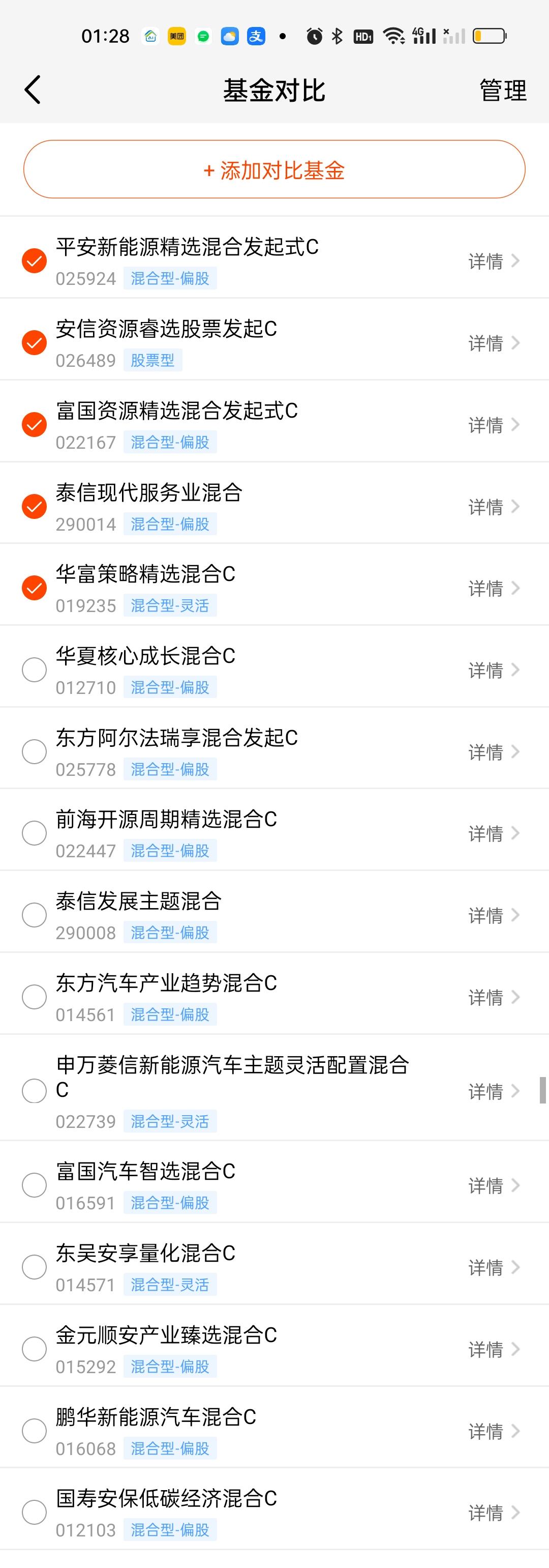
Task: Tap the WiFi icon in the status bar
Action: (x=393, y=36)
